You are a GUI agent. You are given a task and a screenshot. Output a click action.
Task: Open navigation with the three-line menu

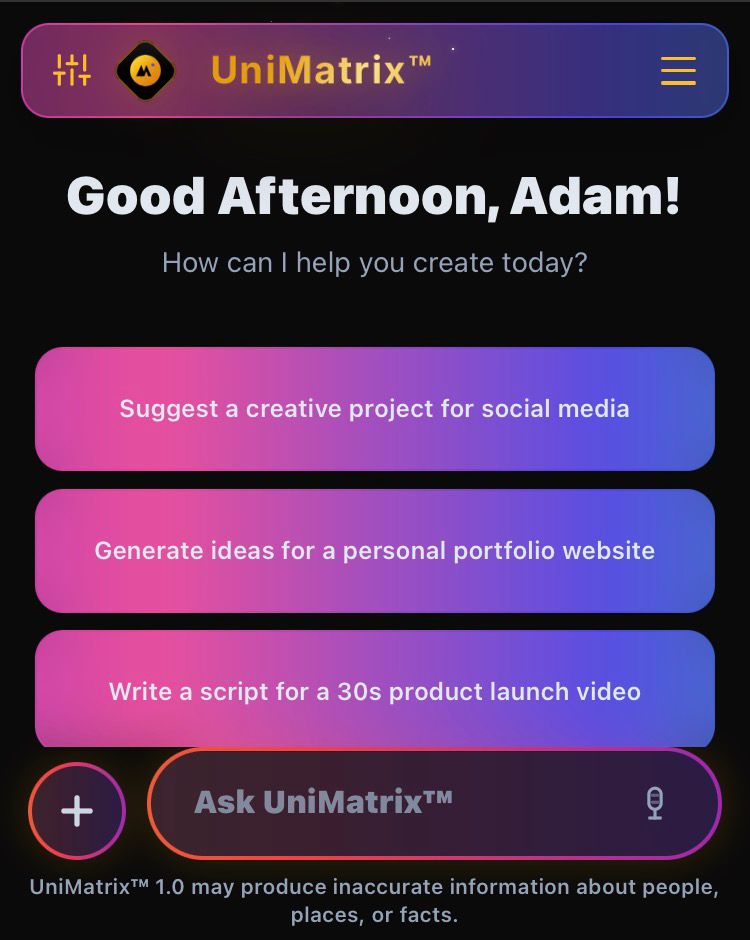tap(678, 71)
